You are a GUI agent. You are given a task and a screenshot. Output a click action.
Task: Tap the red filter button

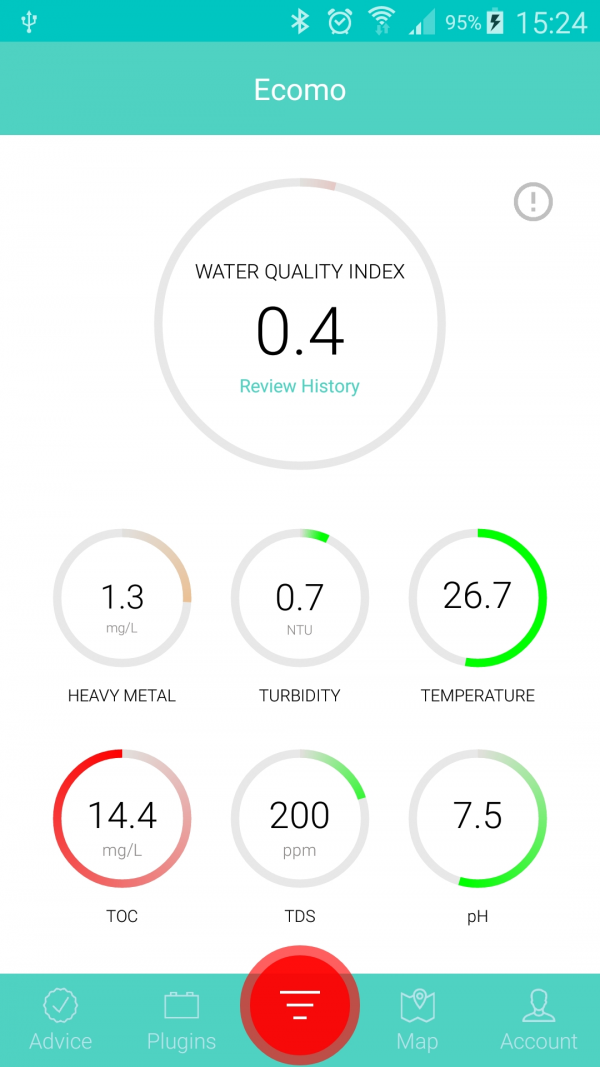[x=300, y=1003]
